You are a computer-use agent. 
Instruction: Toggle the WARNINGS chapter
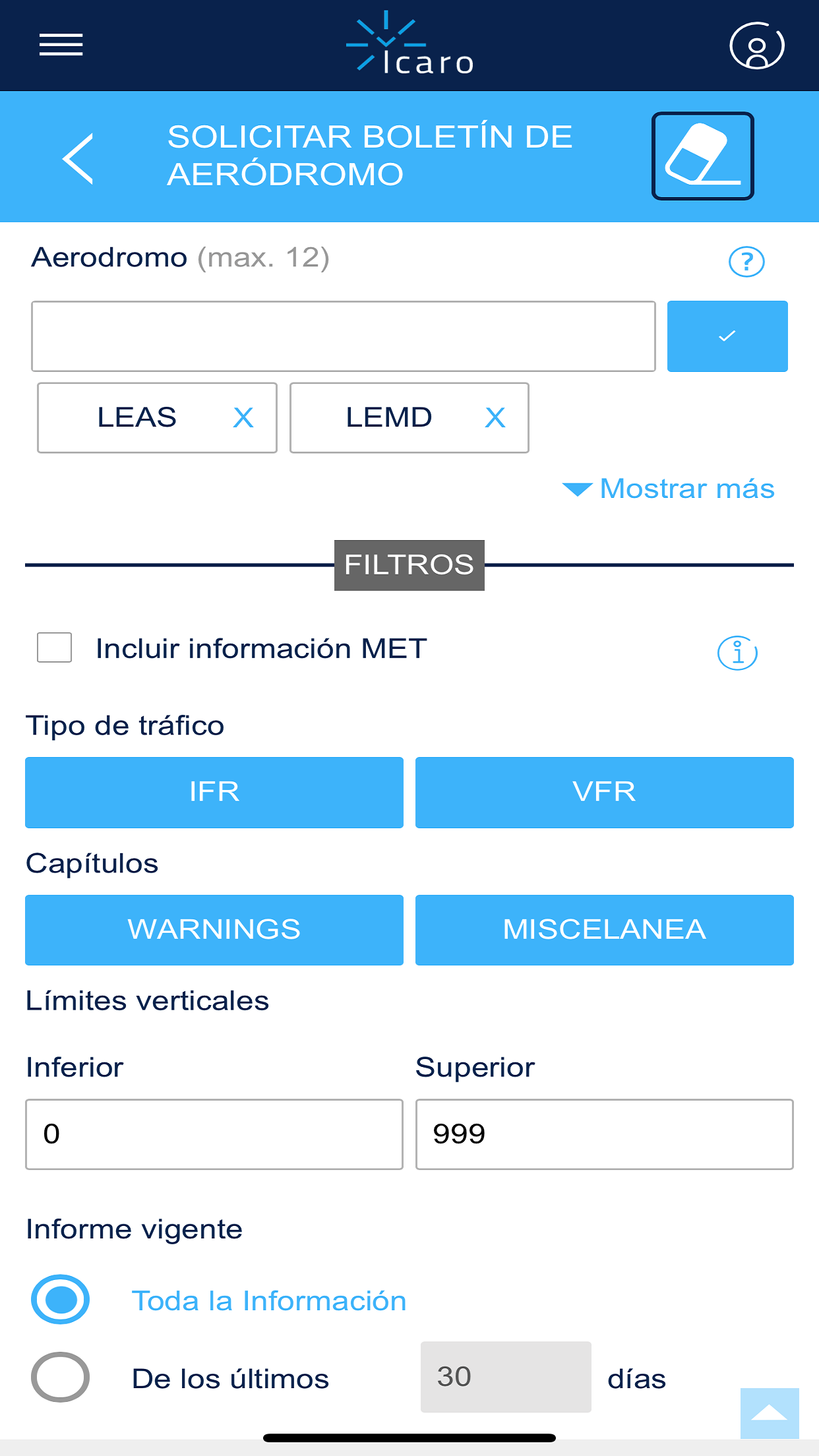[214, 930]
